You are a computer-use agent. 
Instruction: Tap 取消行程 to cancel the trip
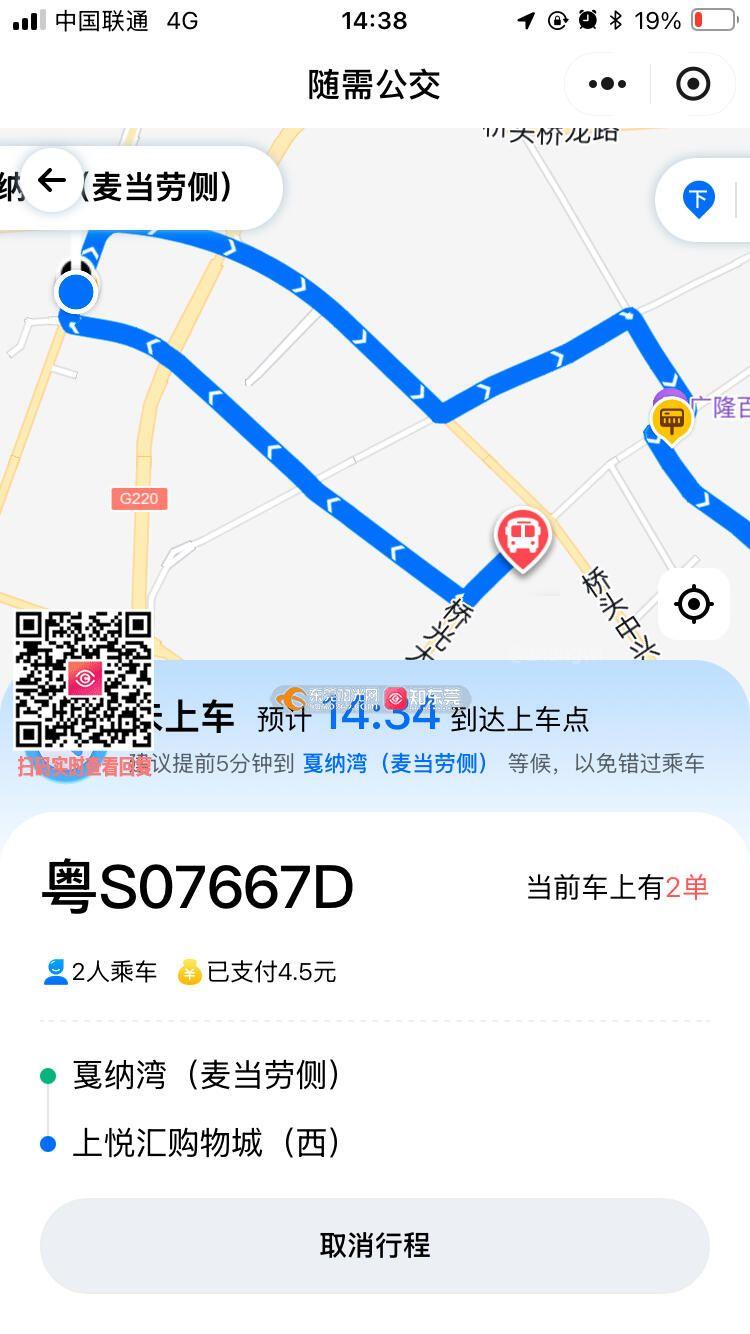click(375, 1245)
